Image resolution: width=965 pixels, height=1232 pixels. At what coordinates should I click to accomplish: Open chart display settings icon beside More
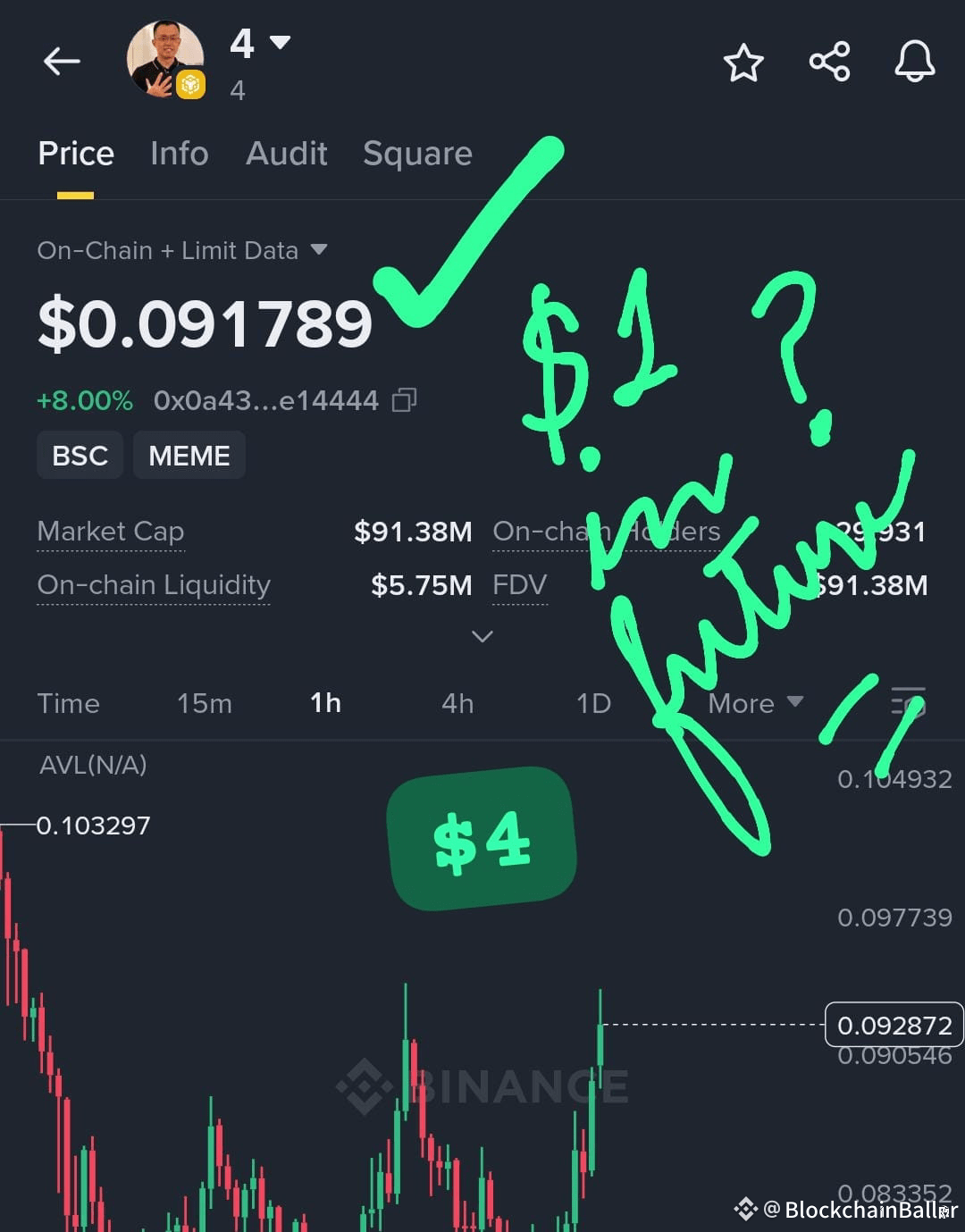908,704
